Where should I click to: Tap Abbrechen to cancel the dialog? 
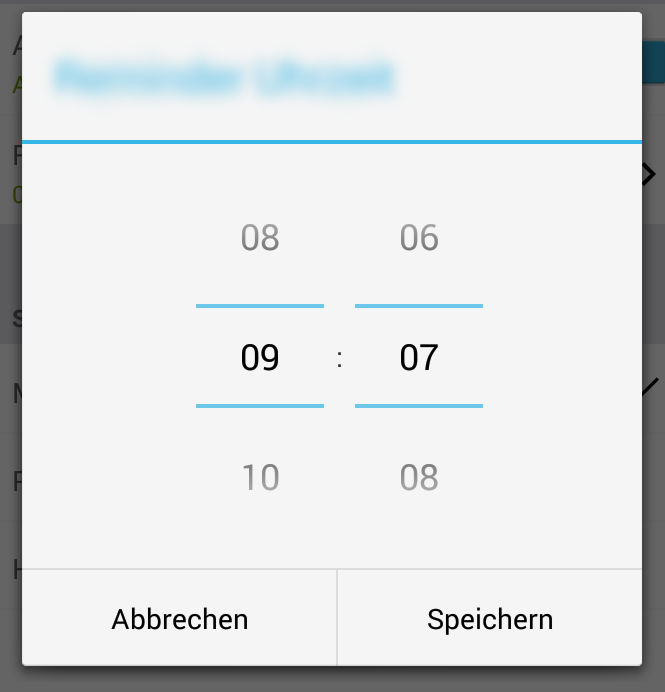pos(180,619)
